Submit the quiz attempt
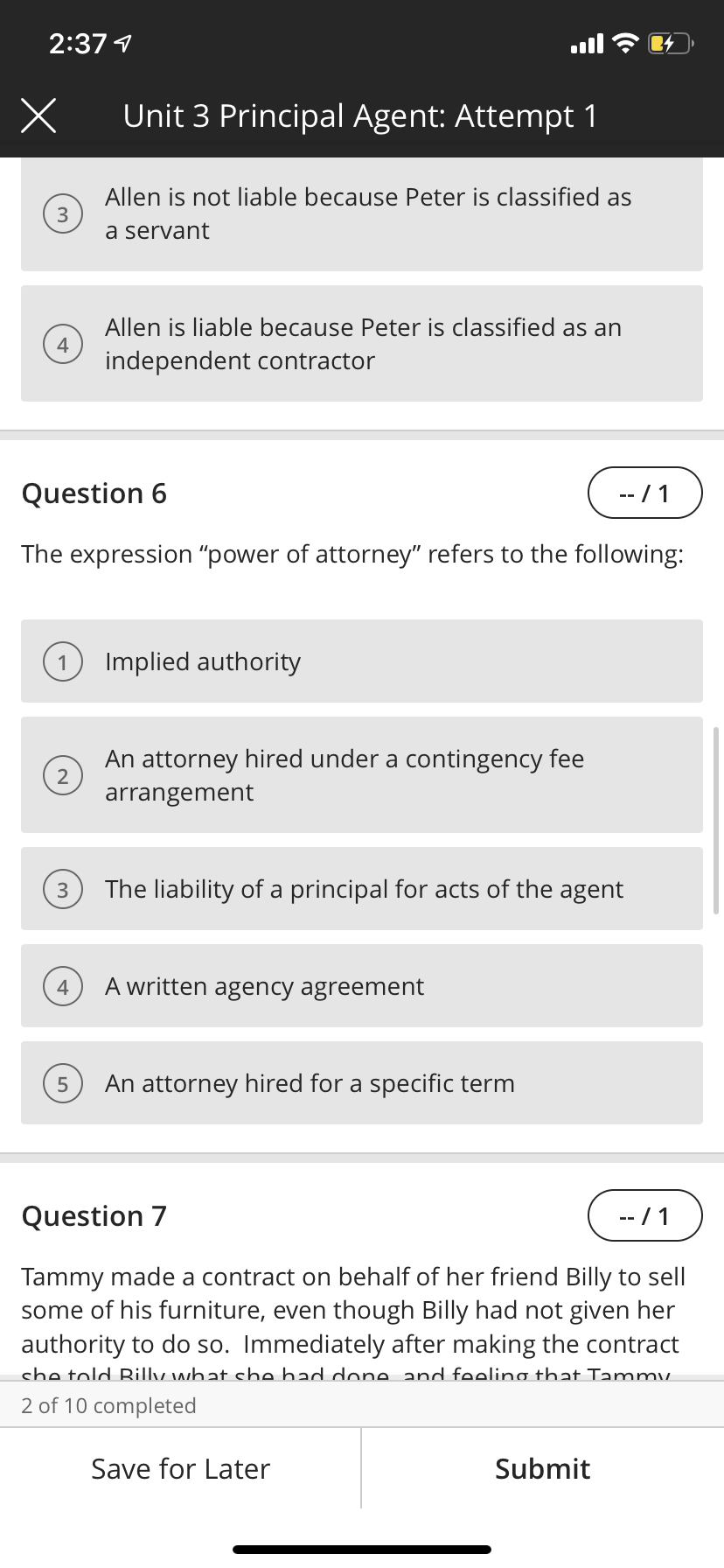The width and height of the screenshot is (724, 1568). pos(542,1468)
